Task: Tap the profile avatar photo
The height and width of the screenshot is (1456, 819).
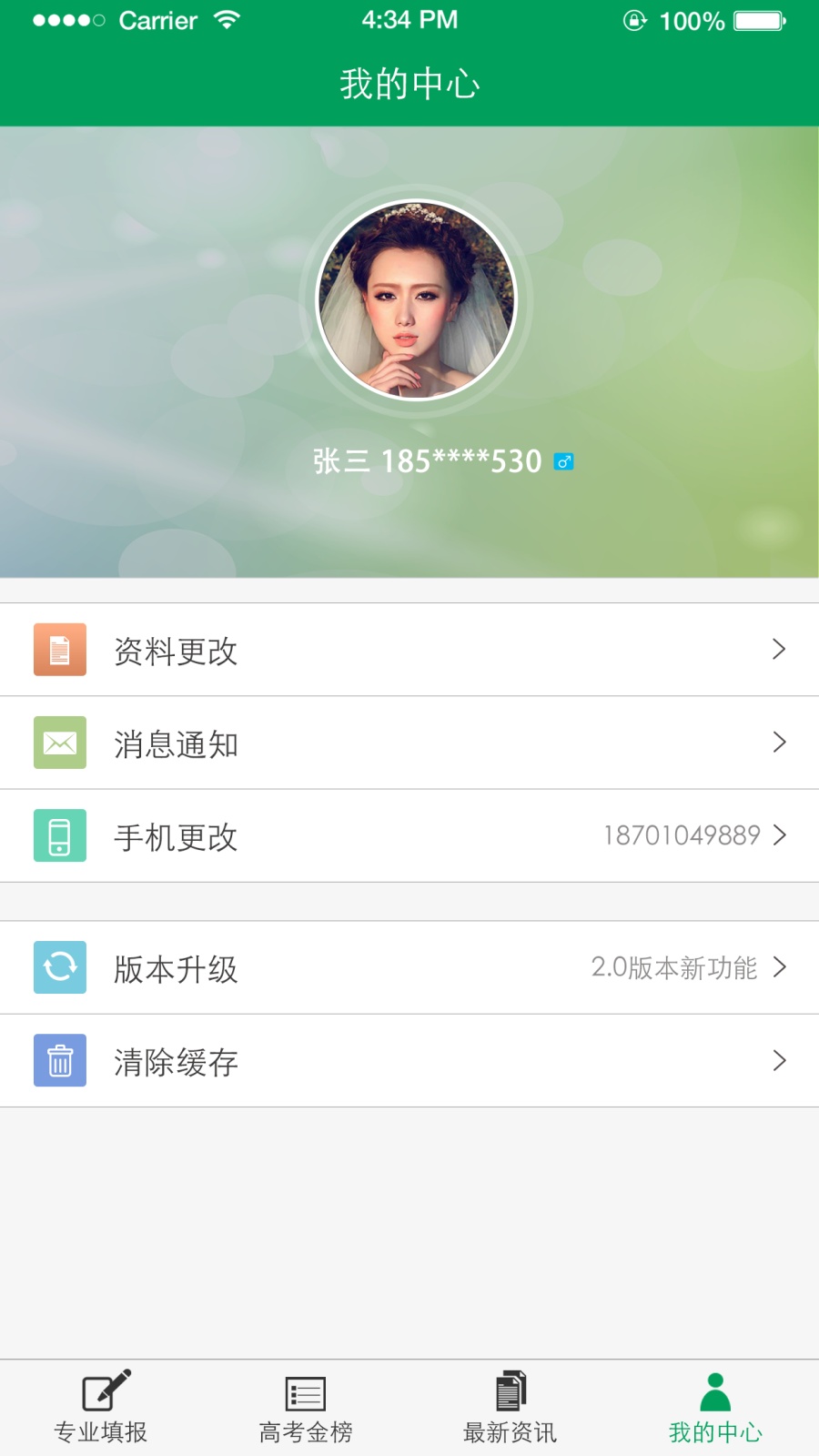Action: click(x=415, y=300)
